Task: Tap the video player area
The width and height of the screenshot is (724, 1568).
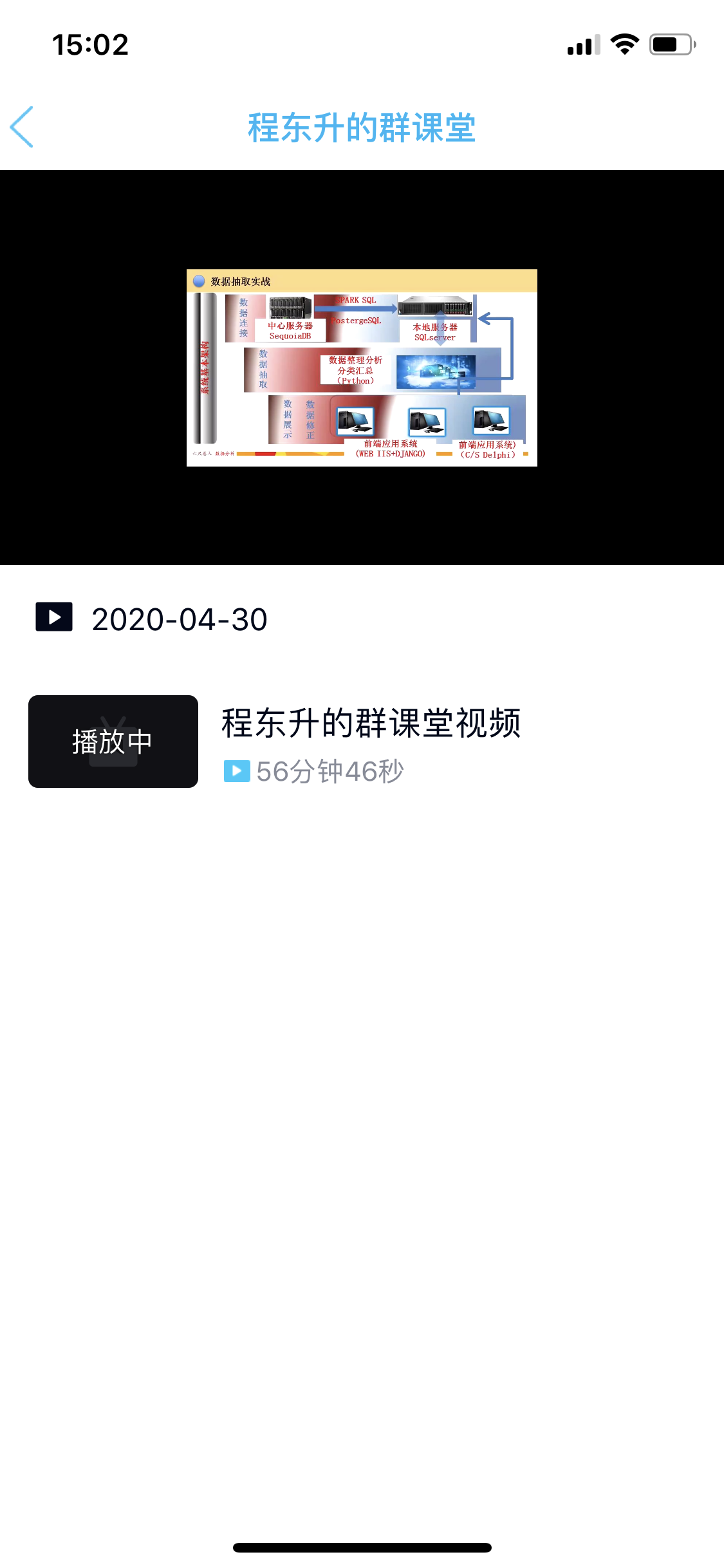Action: pyautogui.click(x=362, y=368)
